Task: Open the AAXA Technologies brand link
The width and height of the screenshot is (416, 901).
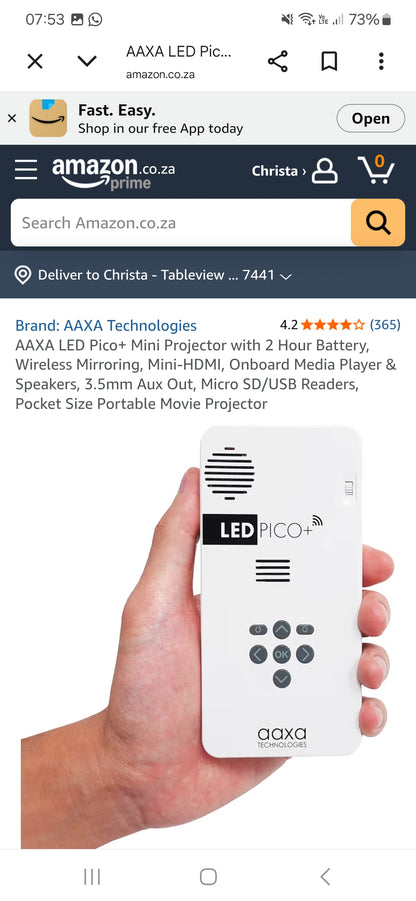Action: click(x=106, y=325)
